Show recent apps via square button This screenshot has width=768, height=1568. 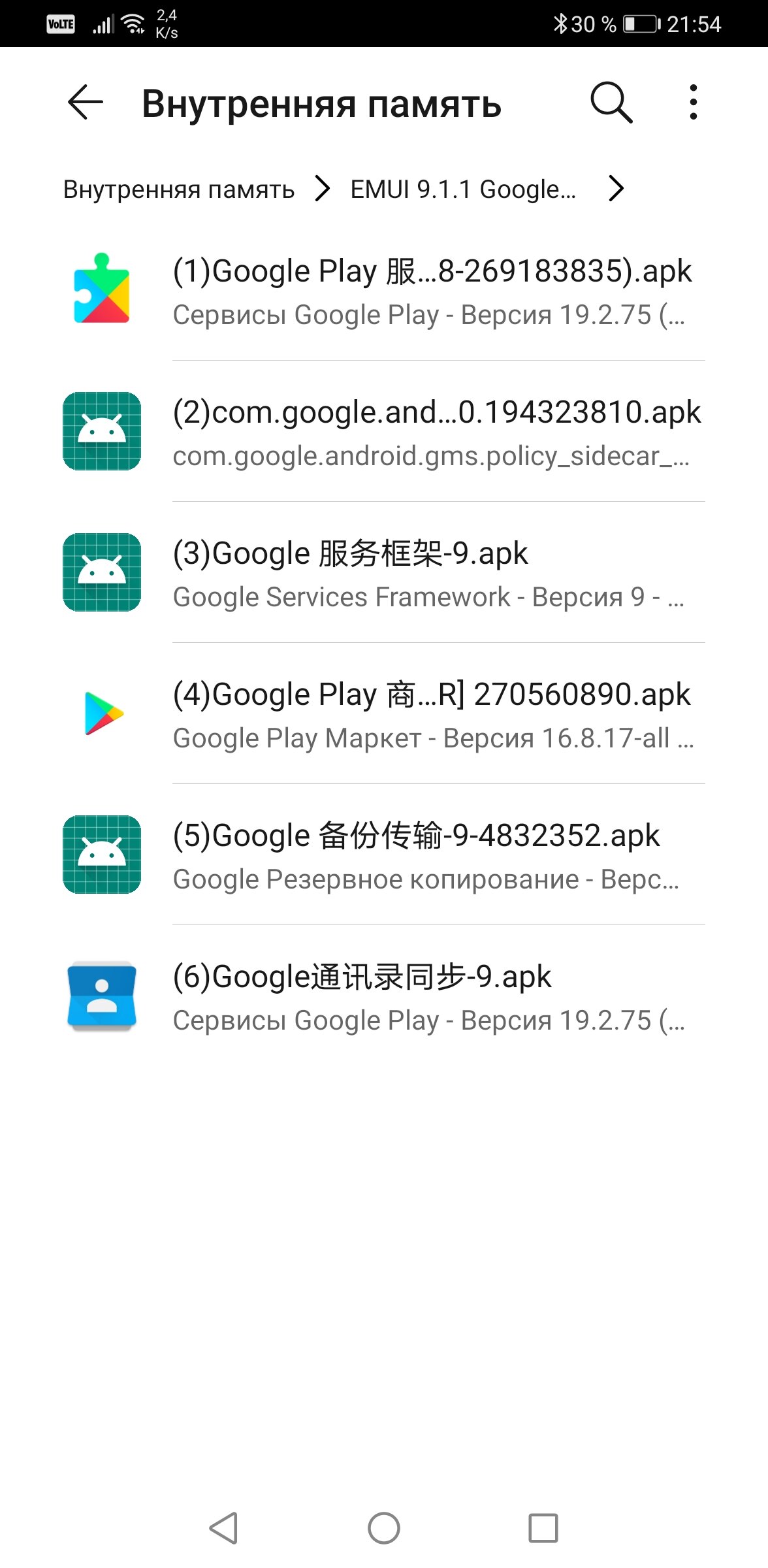pyautogui.click(x=543, y=1528)
